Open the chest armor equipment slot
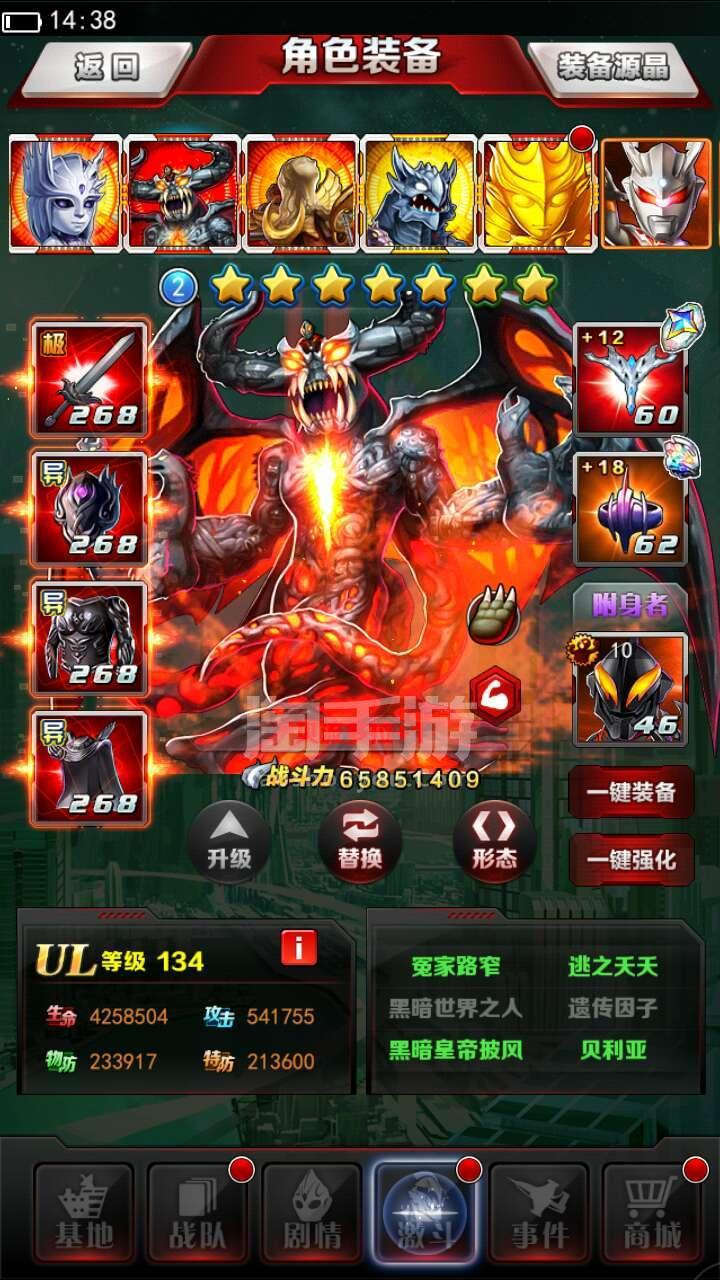 point(90,639)
